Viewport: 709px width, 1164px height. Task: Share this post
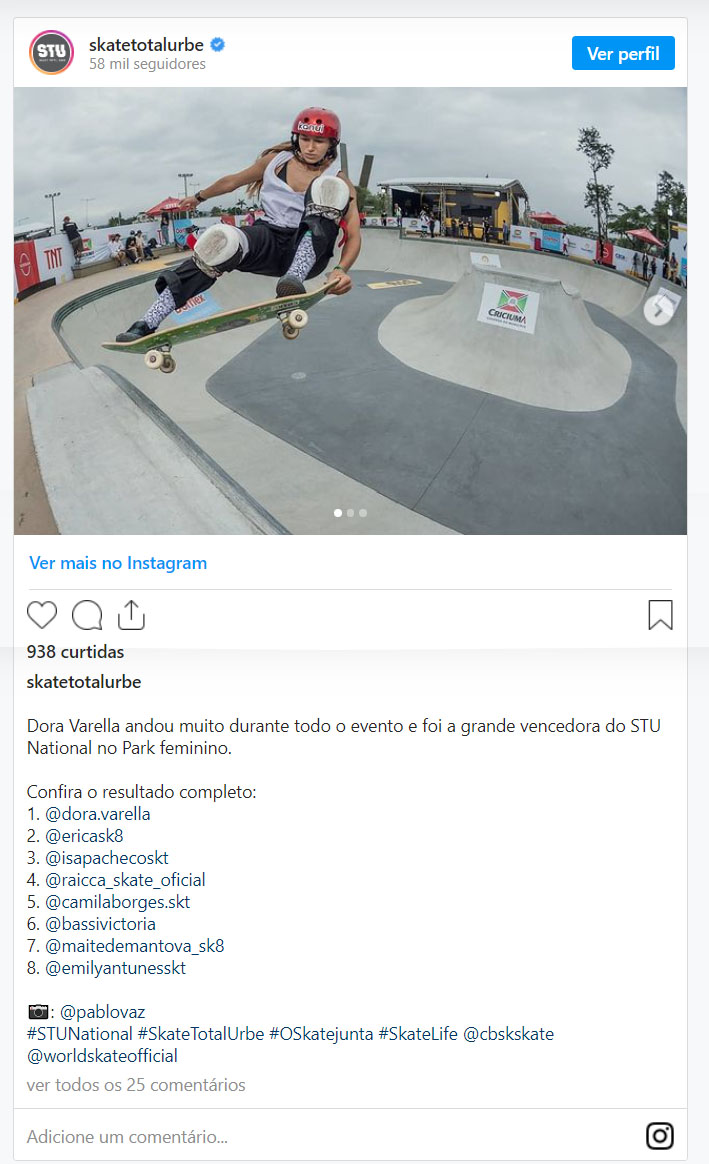132,615
